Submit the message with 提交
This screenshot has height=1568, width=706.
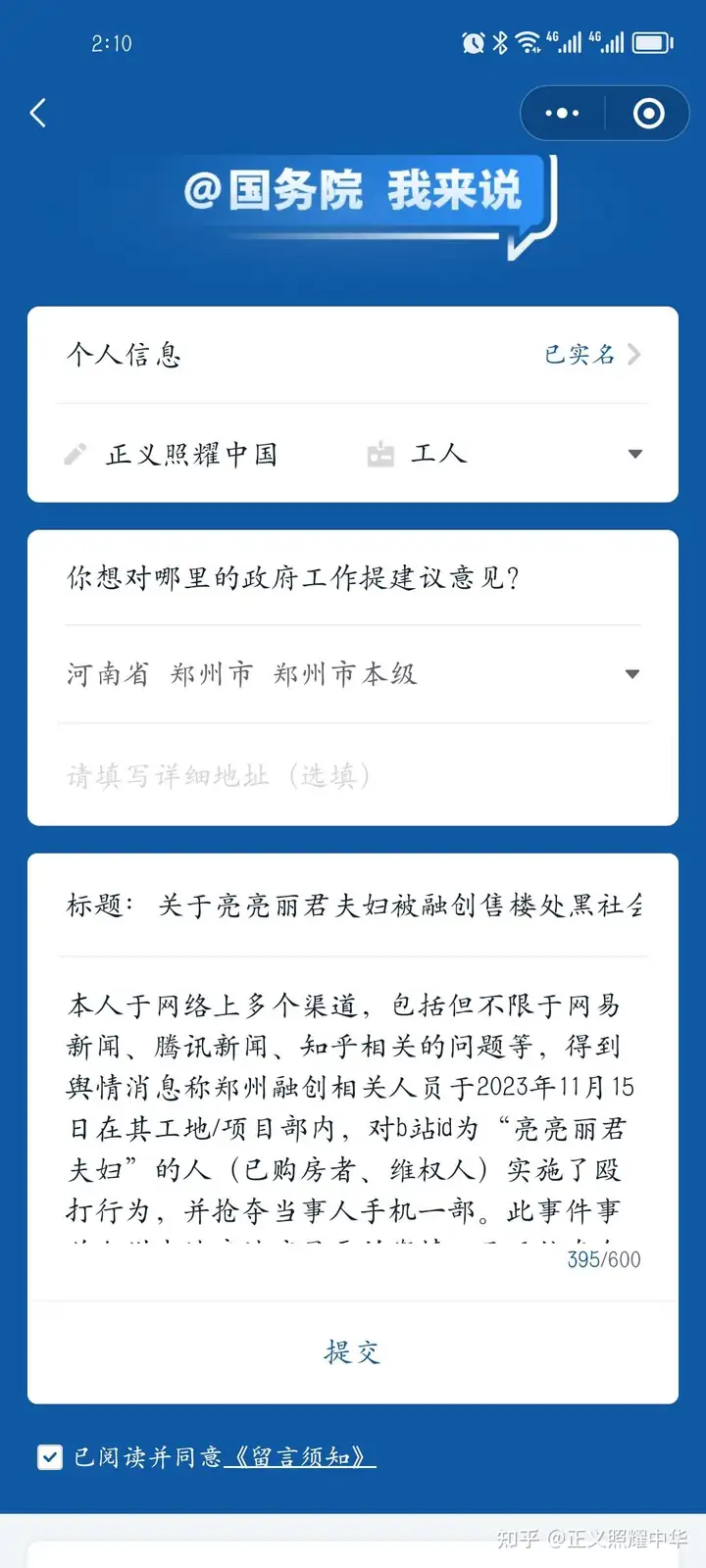(x=353, y=1352)
